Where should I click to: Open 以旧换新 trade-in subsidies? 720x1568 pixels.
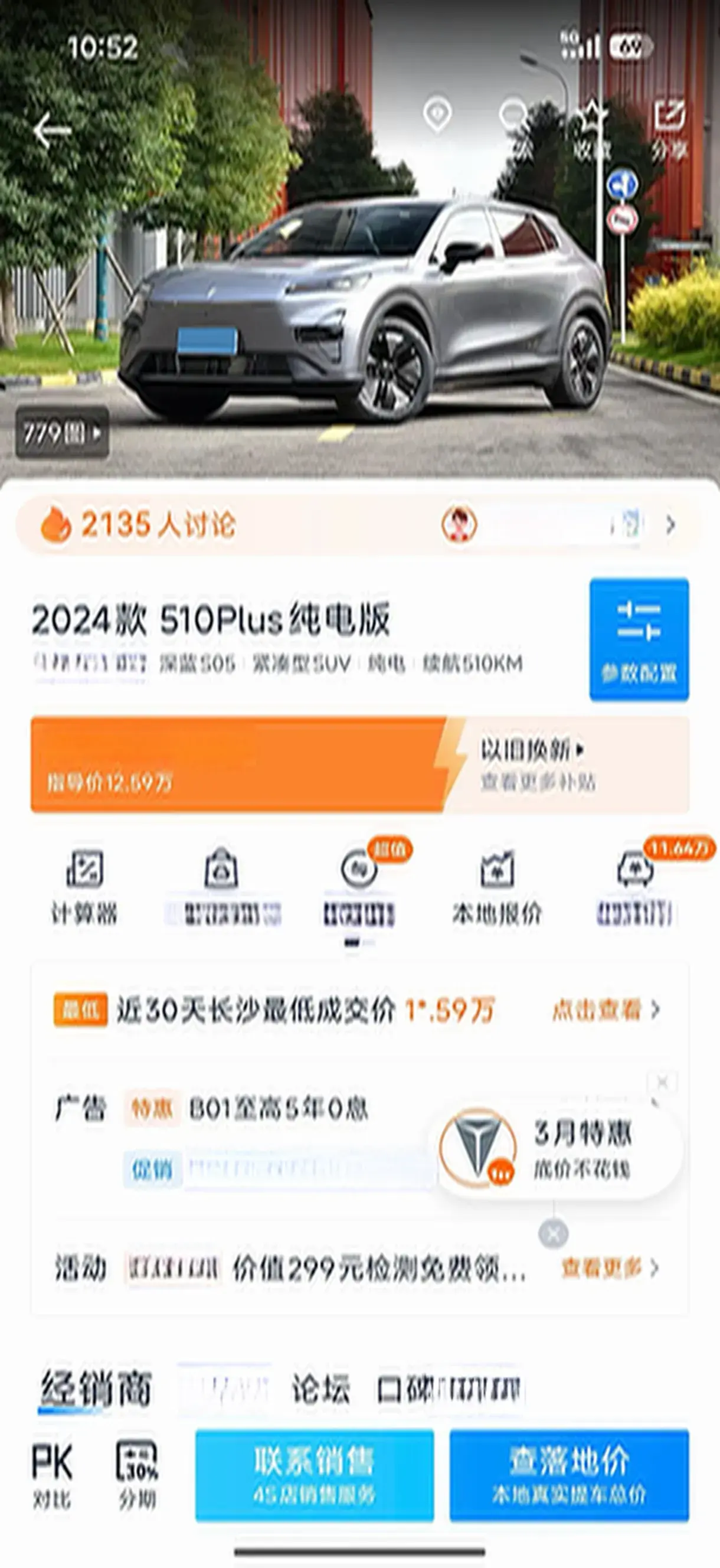[x=532, y=750]
